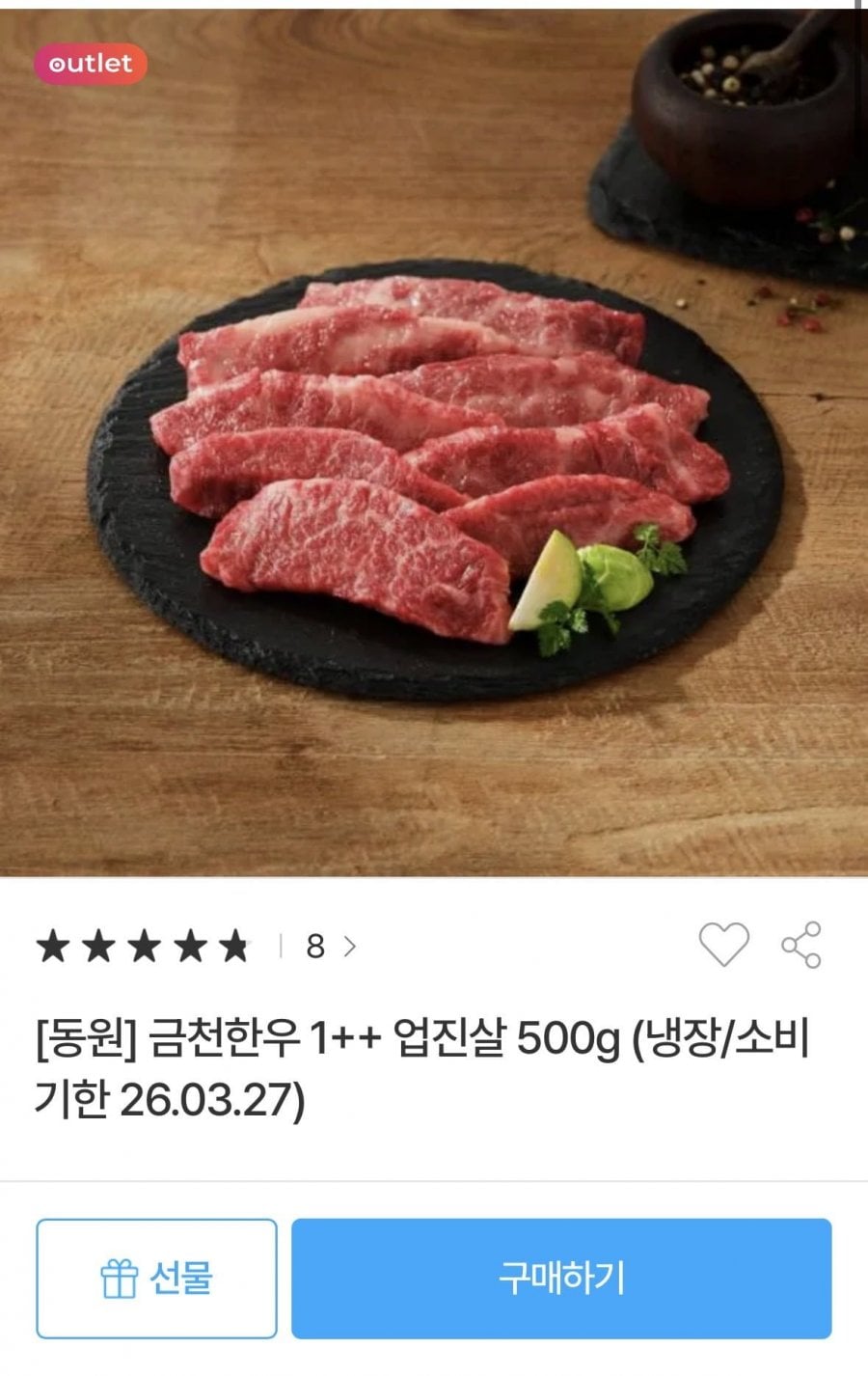Add this product to wishlist with heart icon

tap(722, 945)
